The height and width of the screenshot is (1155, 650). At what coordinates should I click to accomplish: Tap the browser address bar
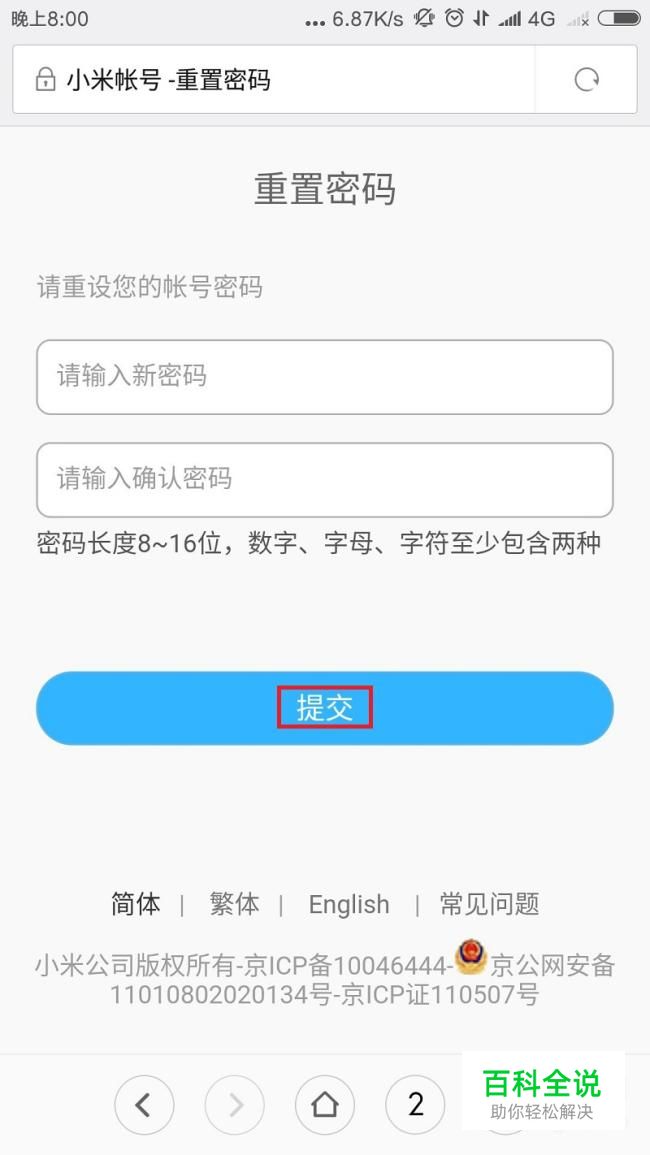273,80
